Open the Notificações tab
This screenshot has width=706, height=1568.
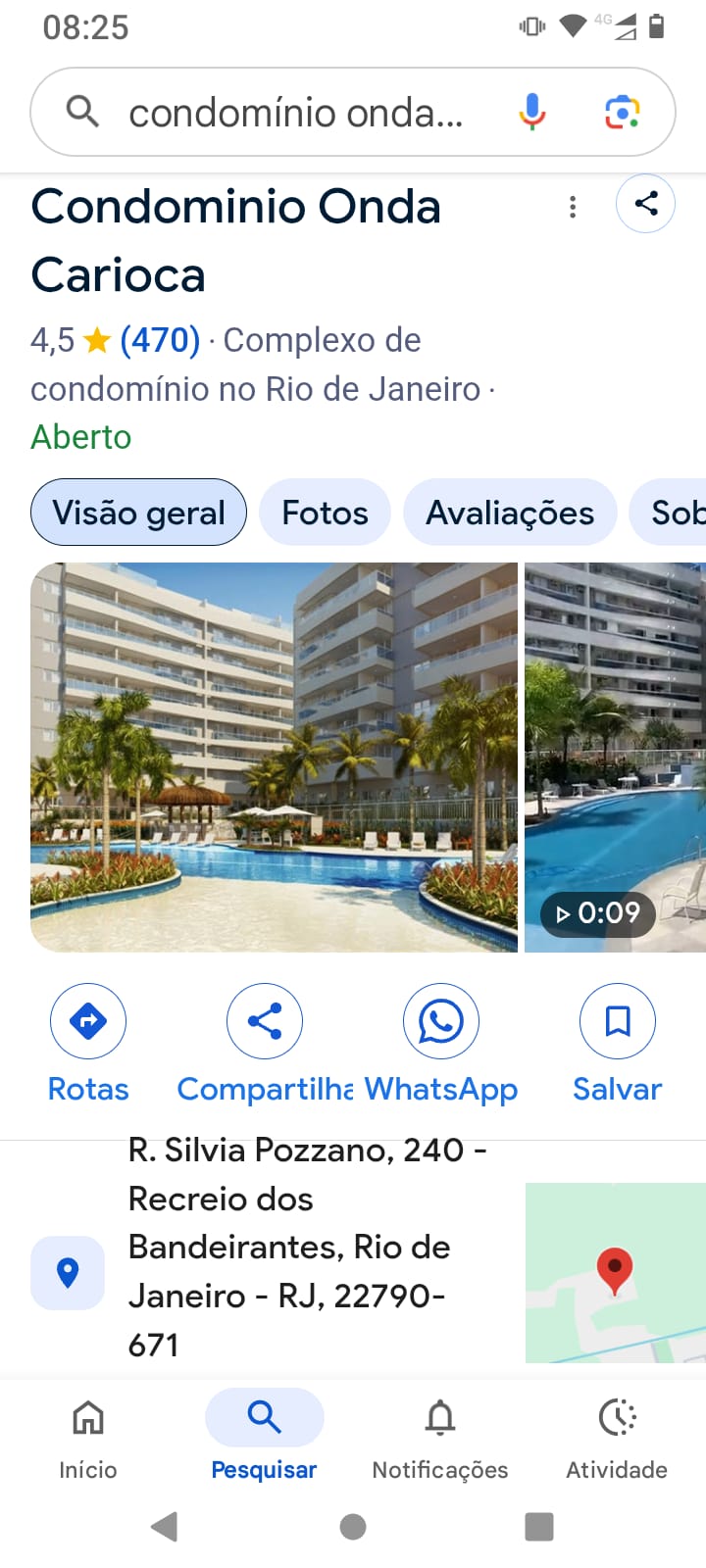click(440, 1436)
